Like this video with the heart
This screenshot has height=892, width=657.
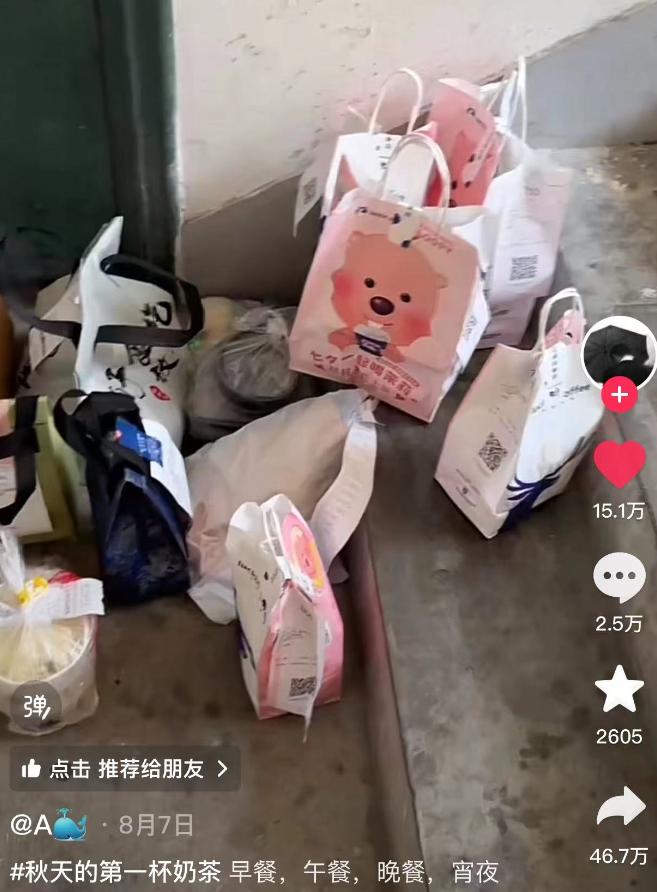[x=619, y=464]
